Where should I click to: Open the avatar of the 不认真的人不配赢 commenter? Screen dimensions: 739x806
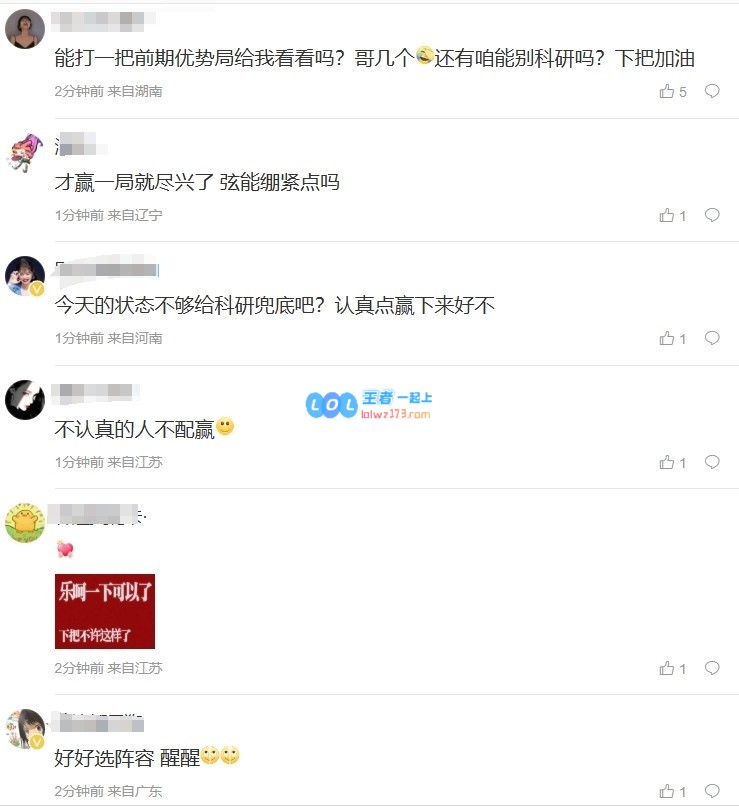coord(25,400)
